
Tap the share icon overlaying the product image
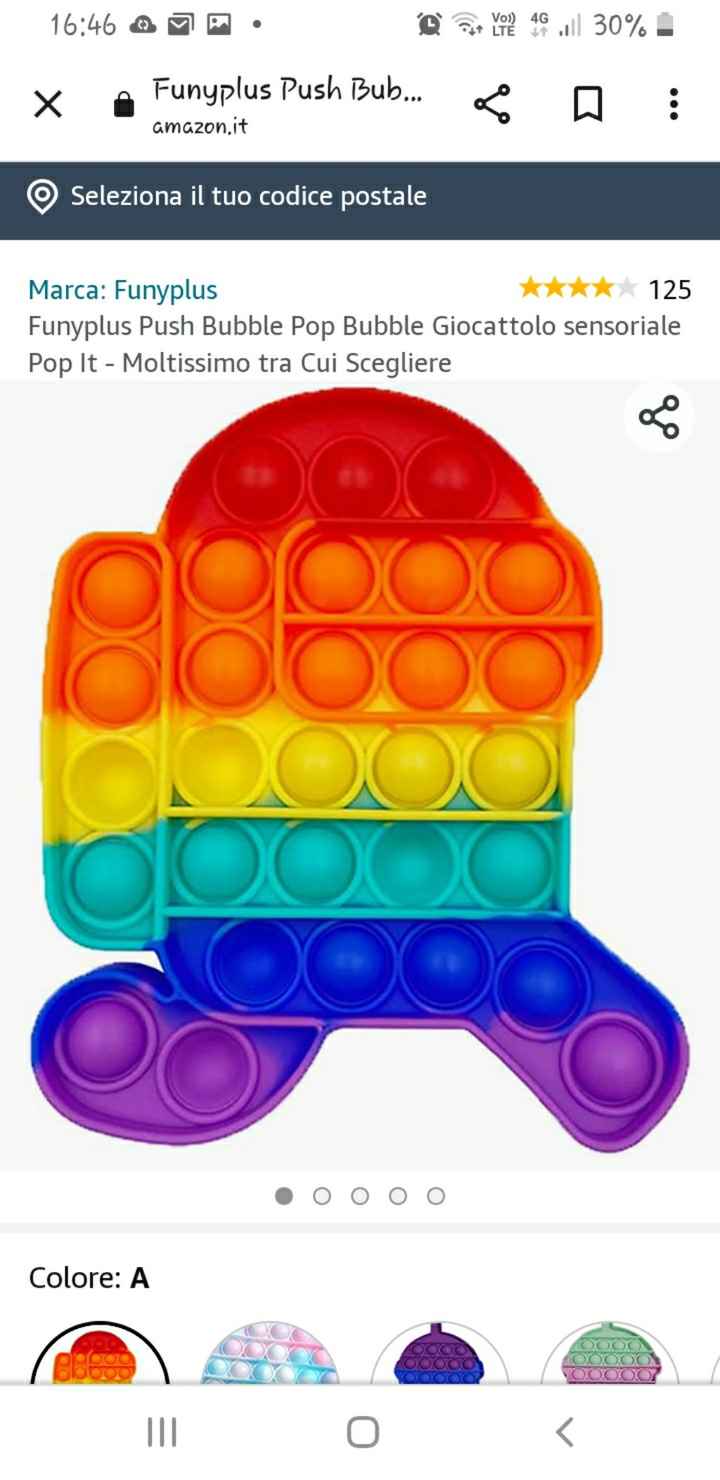(658, 418)
